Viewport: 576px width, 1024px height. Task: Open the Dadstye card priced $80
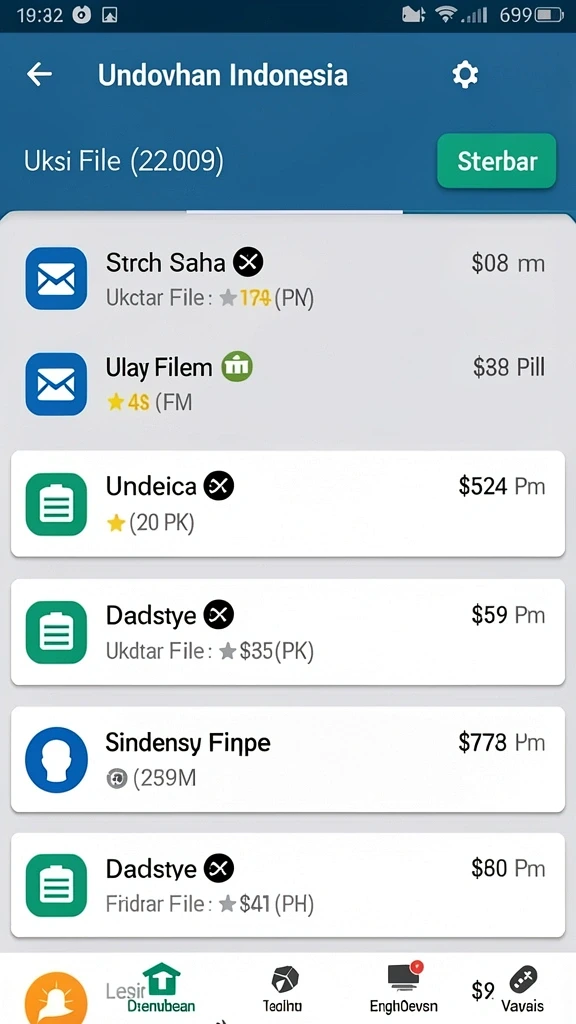tap(288, 885)
